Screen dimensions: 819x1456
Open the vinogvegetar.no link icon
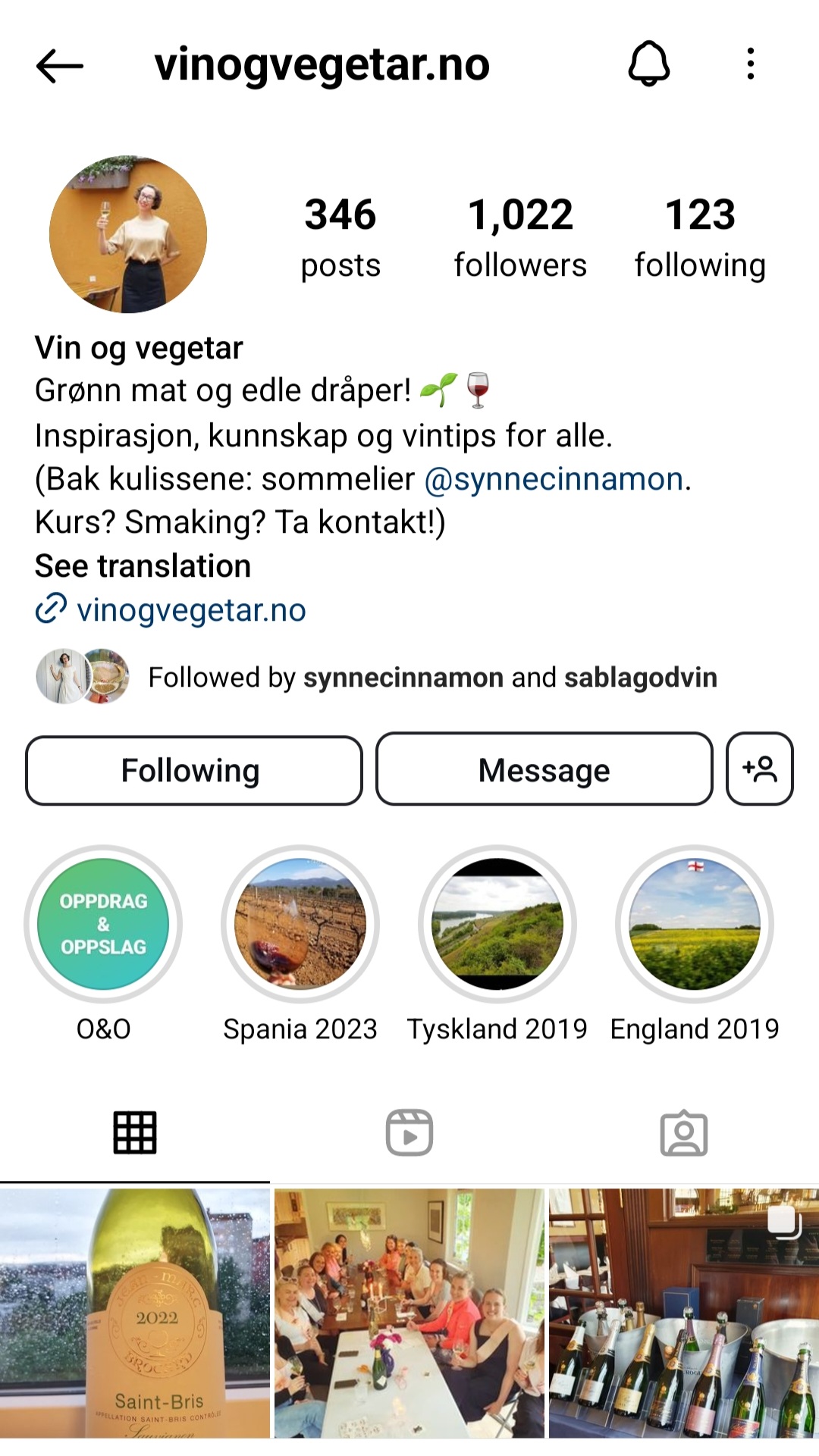coord(49,608)
